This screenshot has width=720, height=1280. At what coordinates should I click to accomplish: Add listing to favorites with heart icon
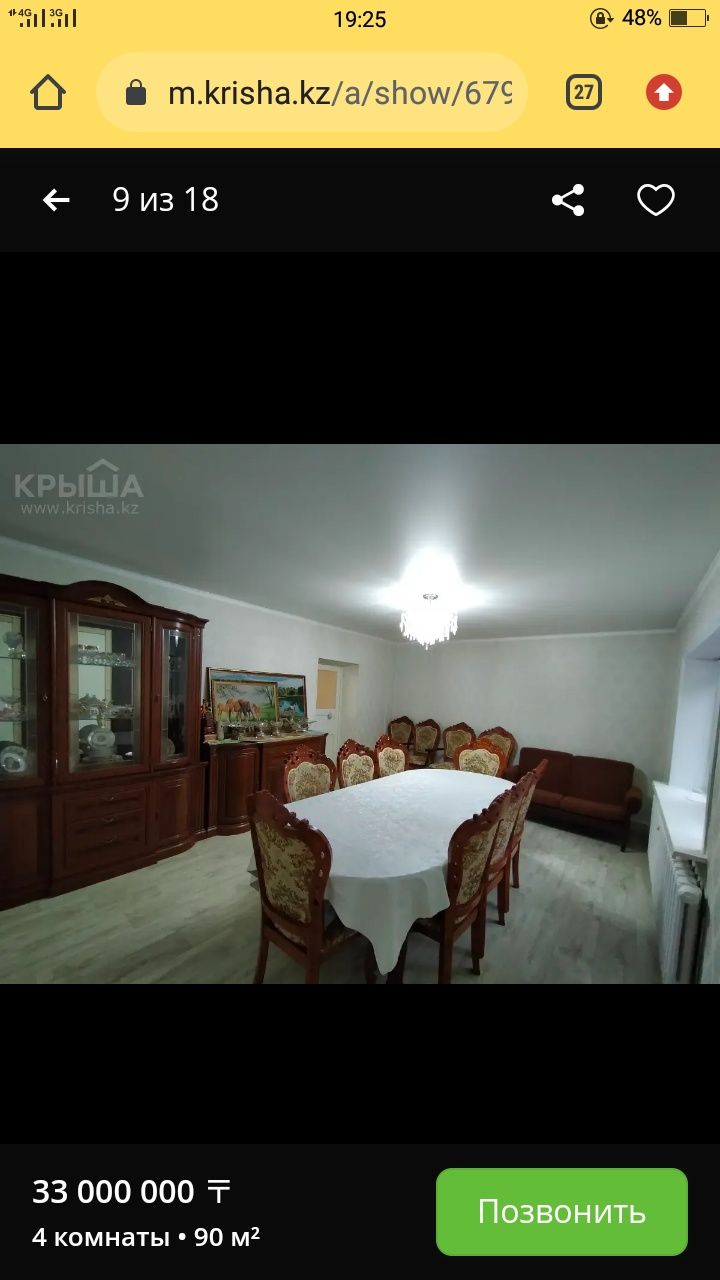pos(656,200)
